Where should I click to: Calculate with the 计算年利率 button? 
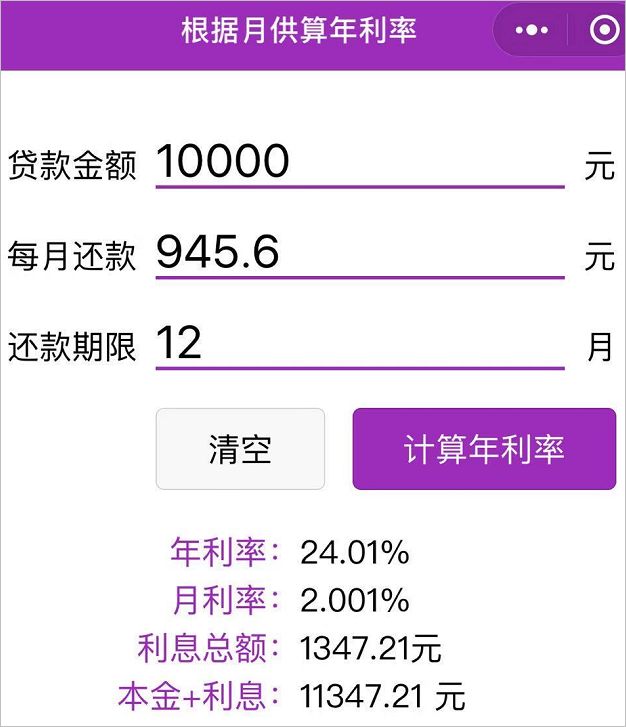[484, 449]
